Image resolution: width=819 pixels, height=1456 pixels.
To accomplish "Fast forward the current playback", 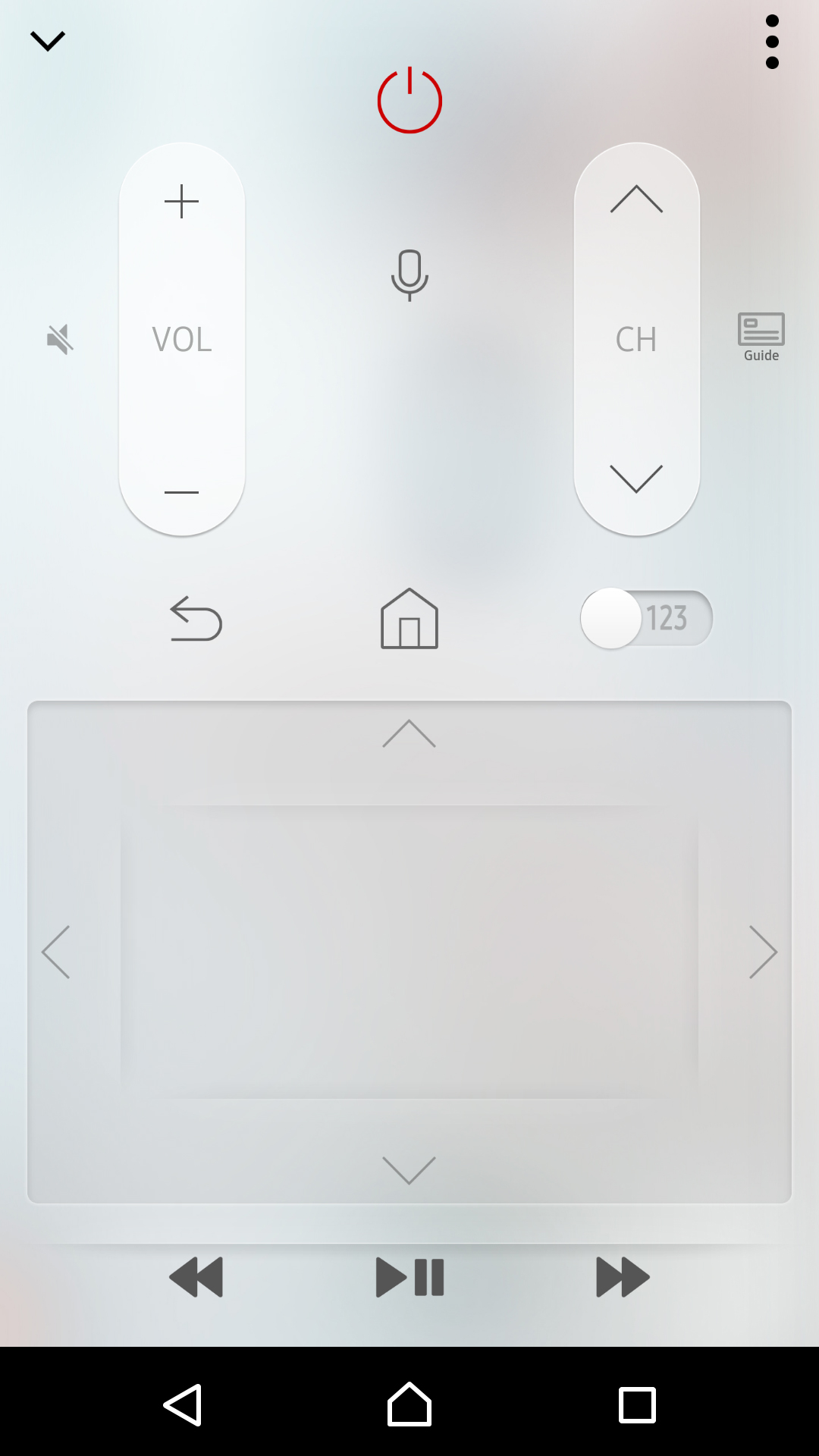I will pyautogui.click(x=623, y=1277).
